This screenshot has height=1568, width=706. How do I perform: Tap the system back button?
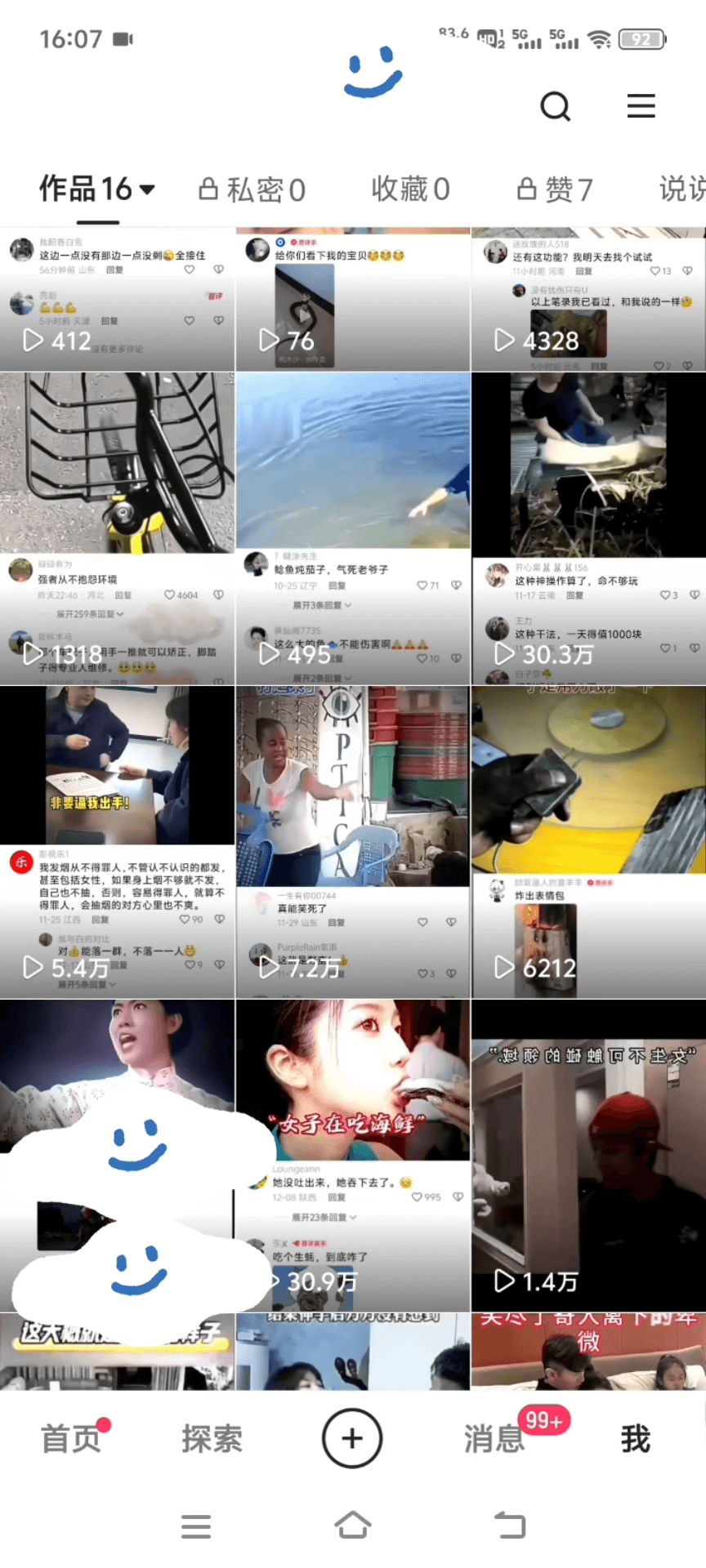tap(510, 1525)
